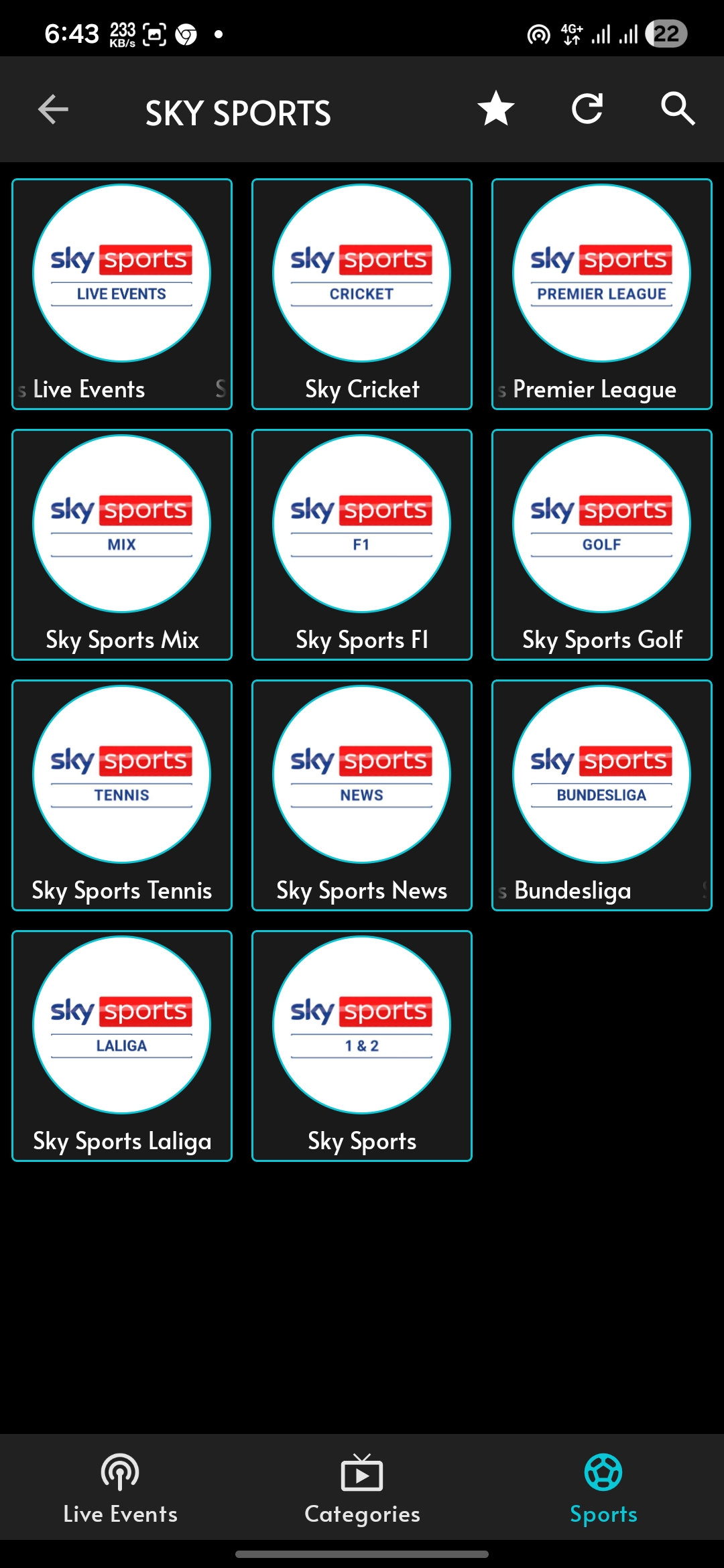Screen dimensions: 724x1568
Task: Open the Live Events channel tile
Action: (121, 293)
